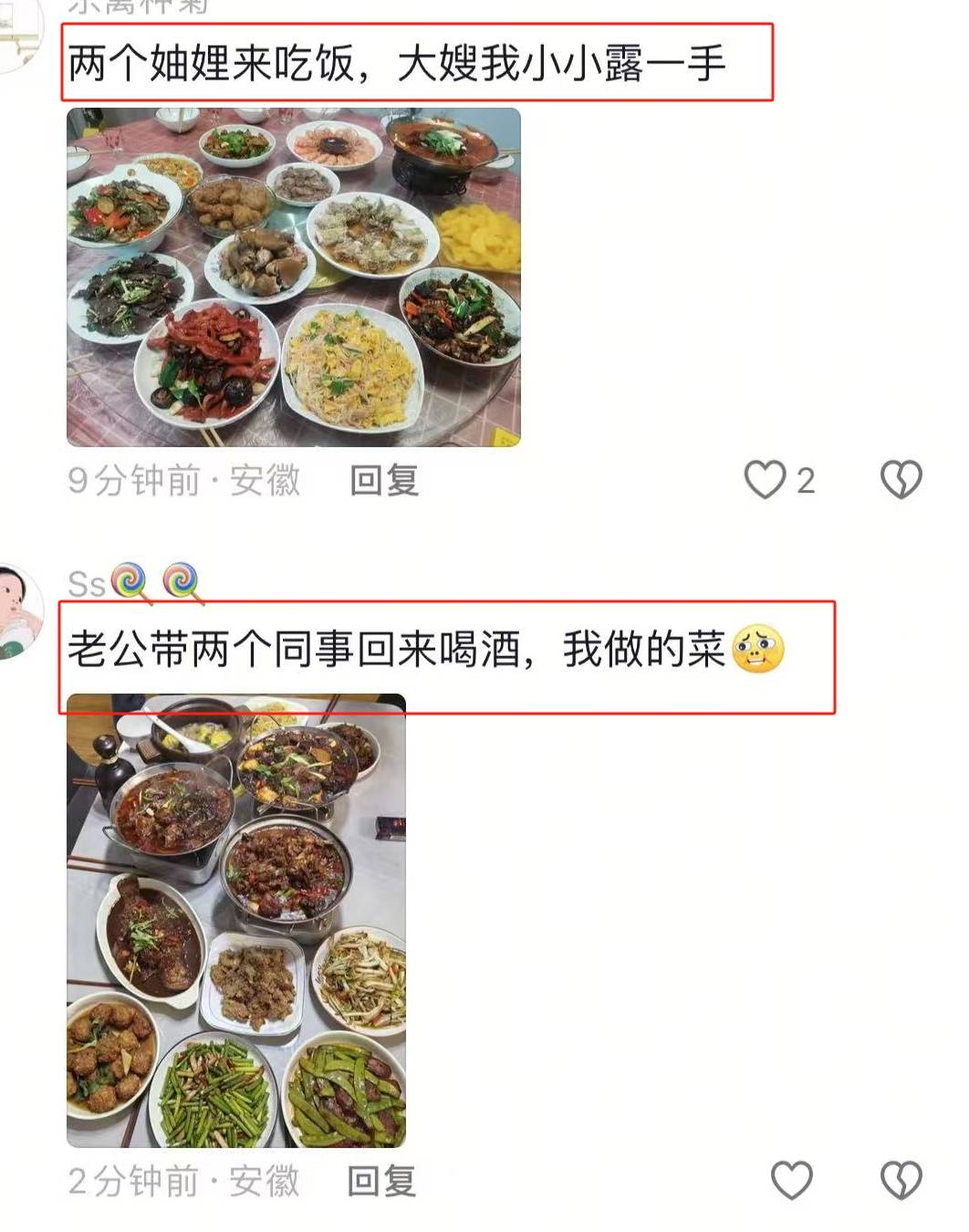The height and width of the screenshot is (1232, 969).
Task: Dislike the comment by Ss
Action: pyautogui.click(x=901, y=1180)
